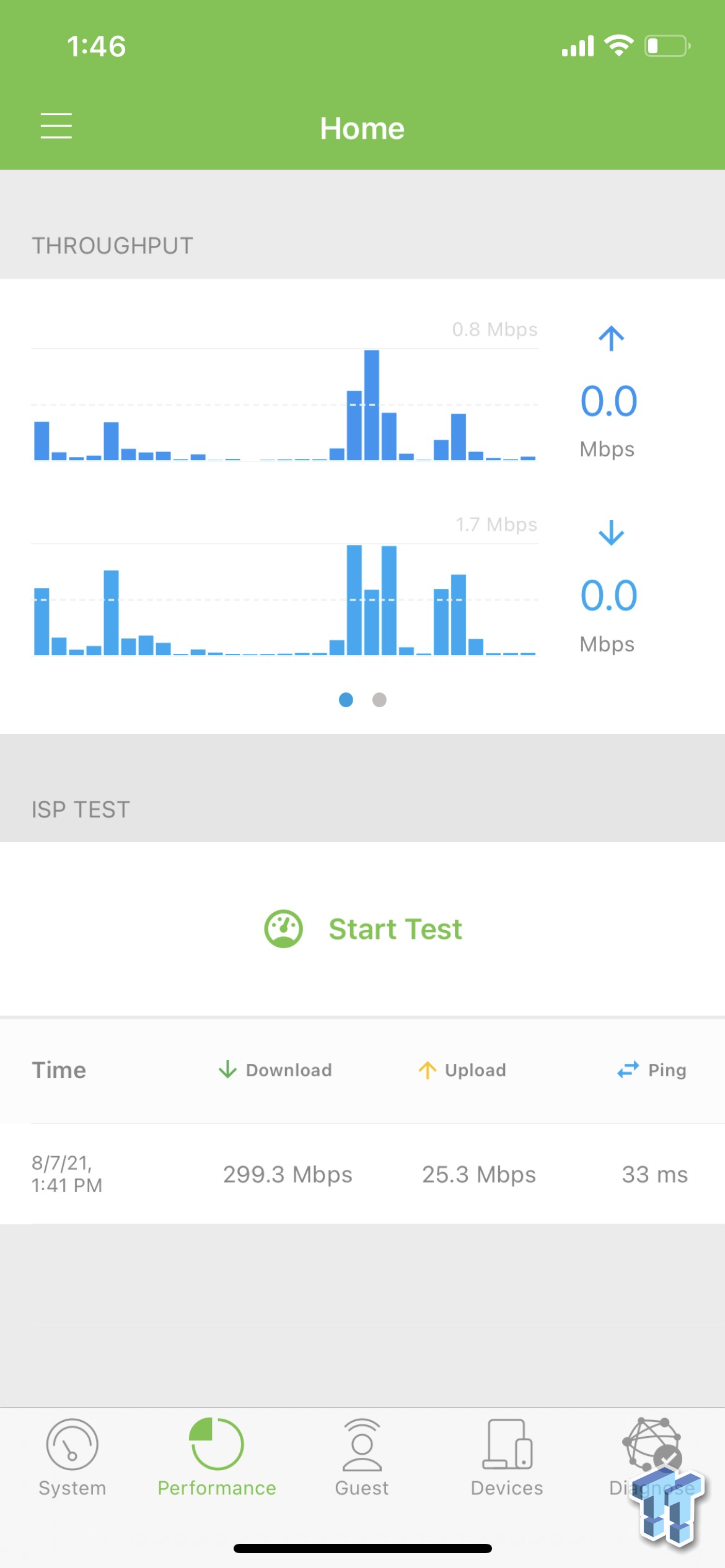Sort results by the Time column
The height and width of the screenshot is (1568, 725).
click(x=59, y=1069)
